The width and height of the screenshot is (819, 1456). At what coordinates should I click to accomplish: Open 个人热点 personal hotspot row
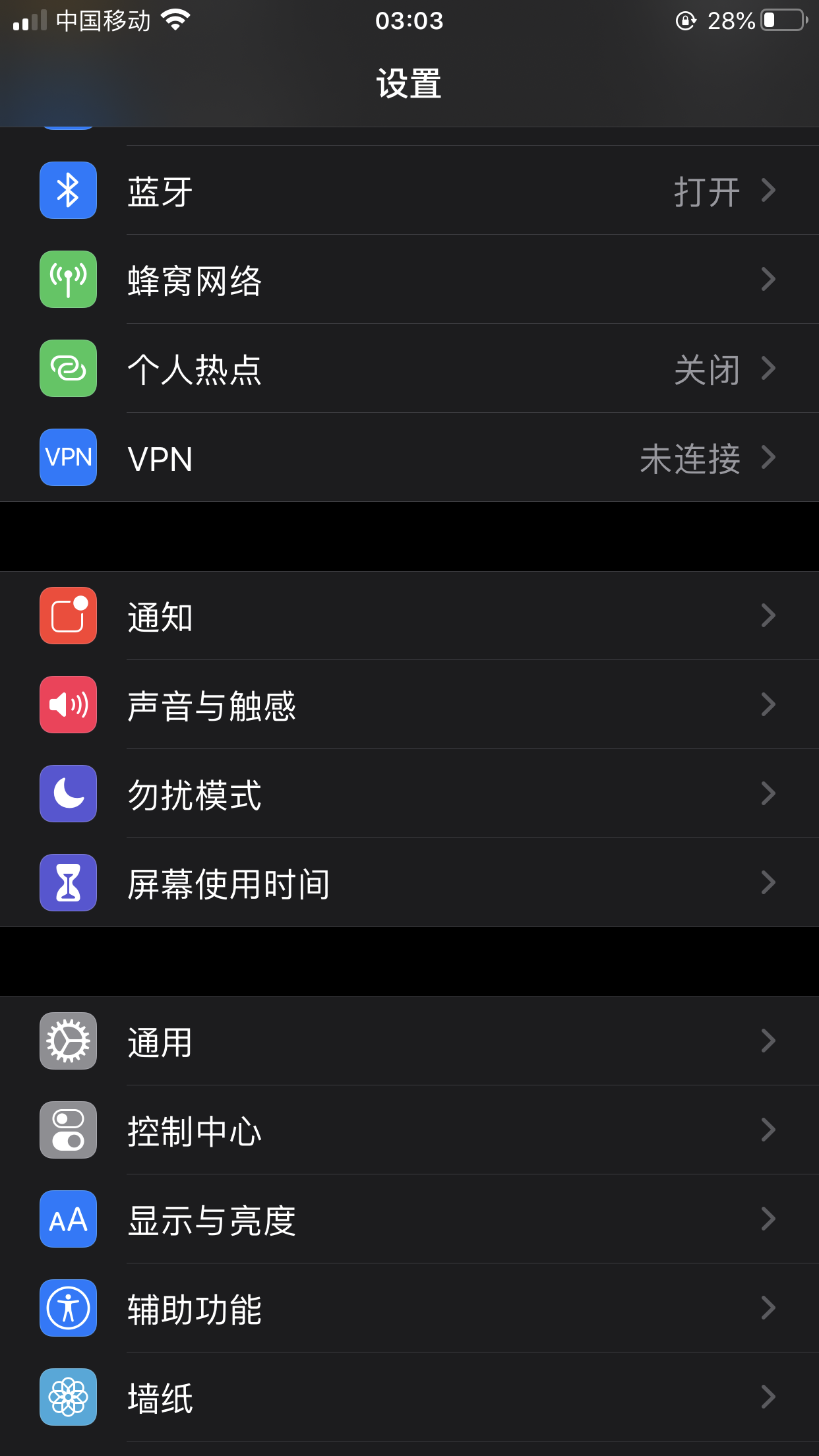(x=409, y=369)
